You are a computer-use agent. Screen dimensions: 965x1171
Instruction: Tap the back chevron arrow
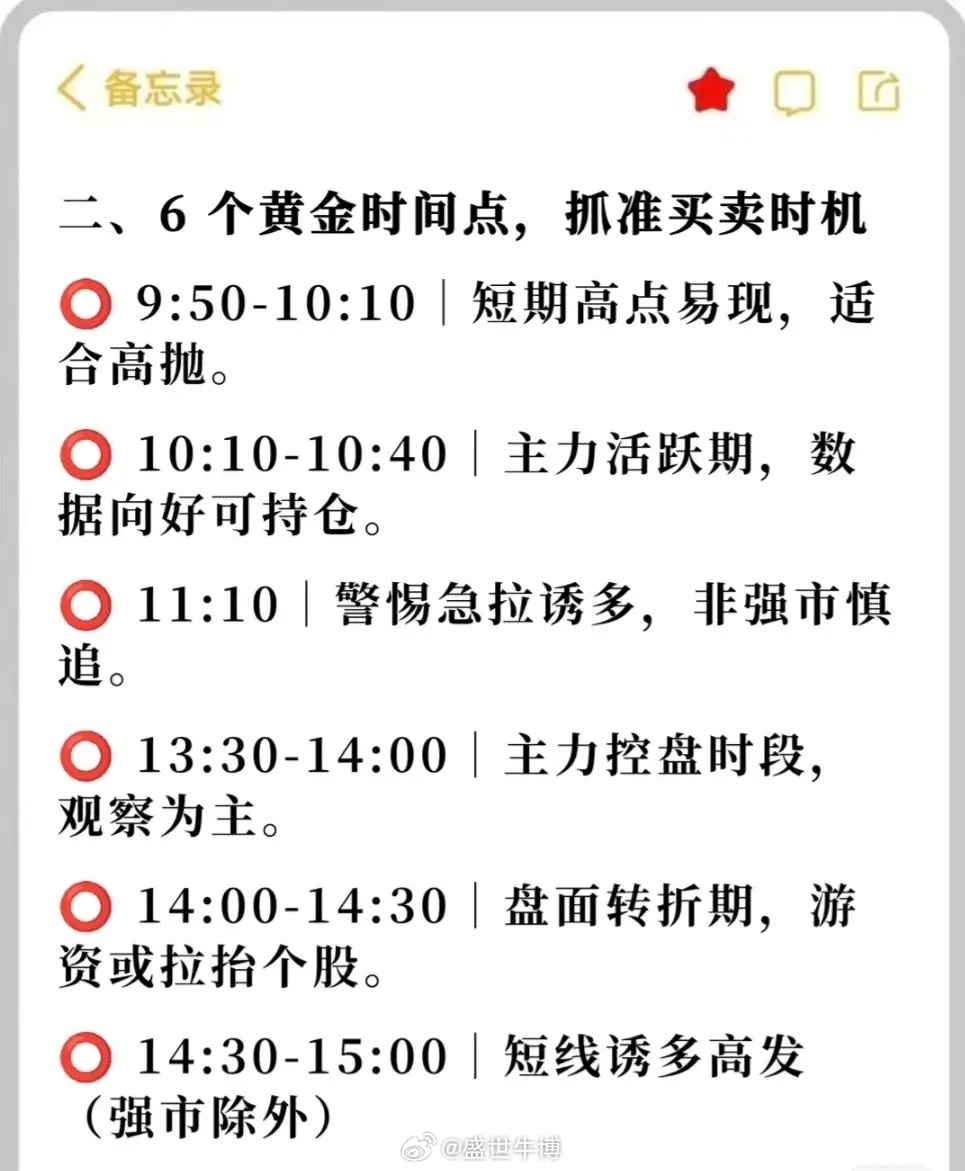pos(69,88)
